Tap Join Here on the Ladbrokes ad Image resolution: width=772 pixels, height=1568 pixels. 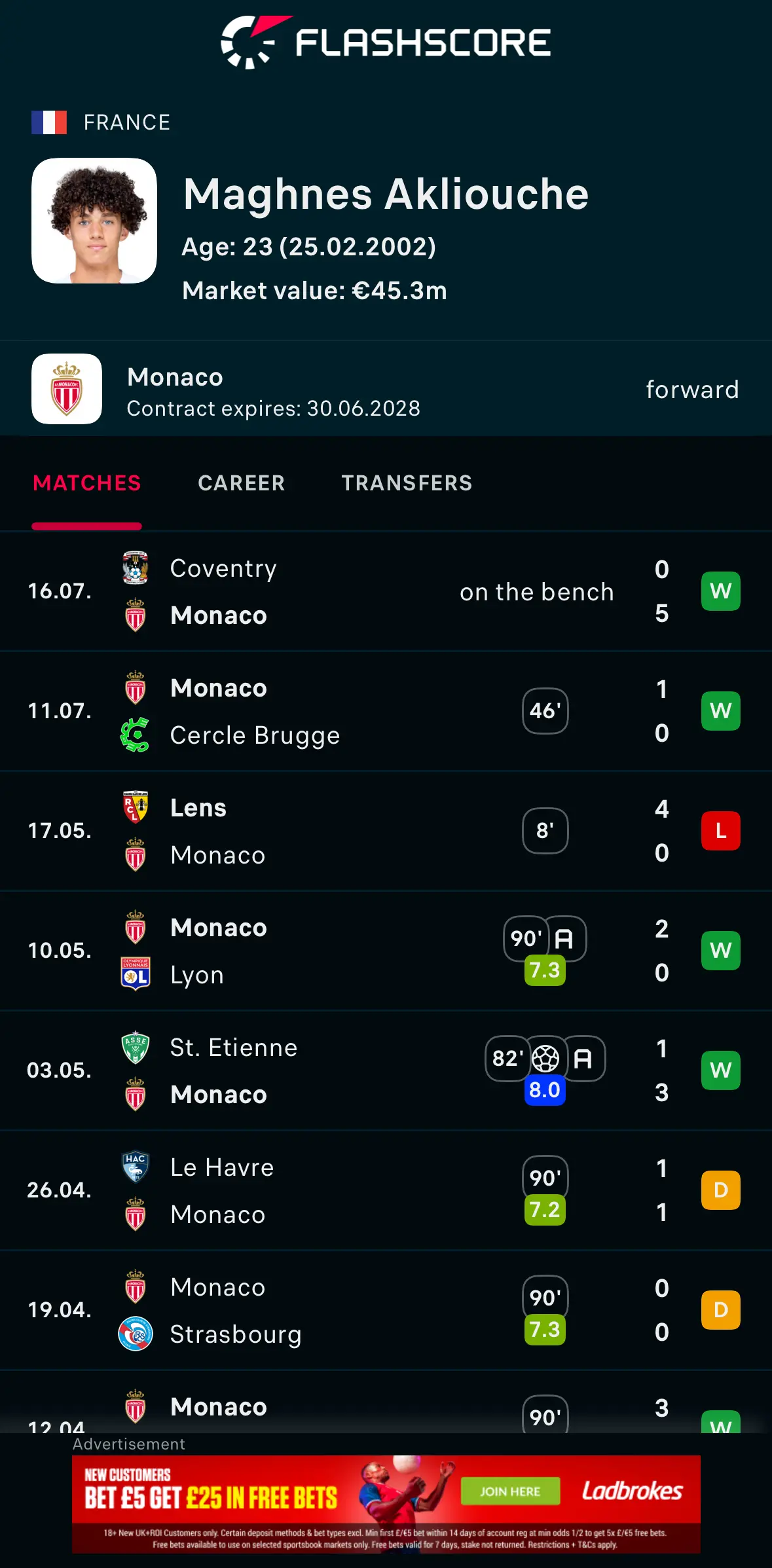510,1491
